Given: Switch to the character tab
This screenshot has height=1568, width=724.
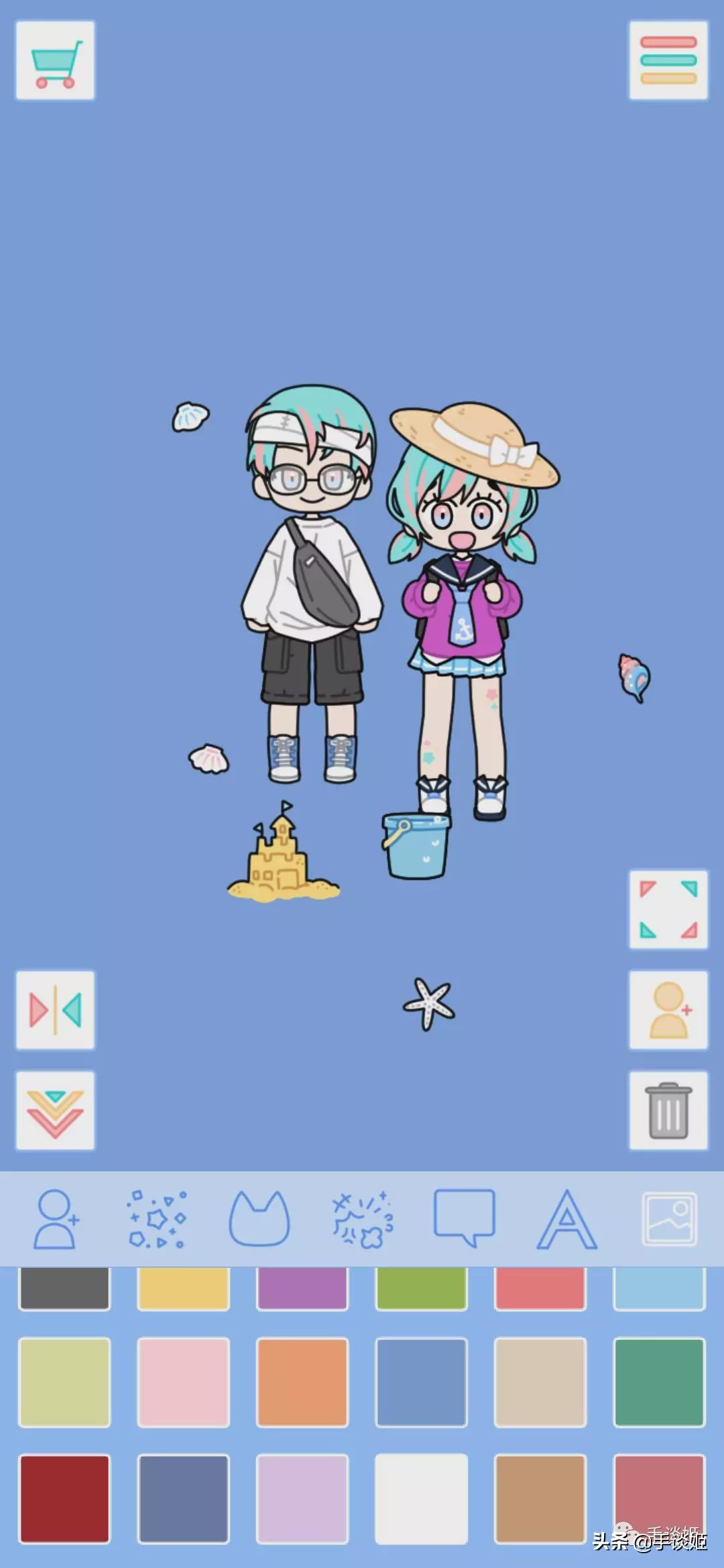Looking at the screenshot, I should [55, 1220].
